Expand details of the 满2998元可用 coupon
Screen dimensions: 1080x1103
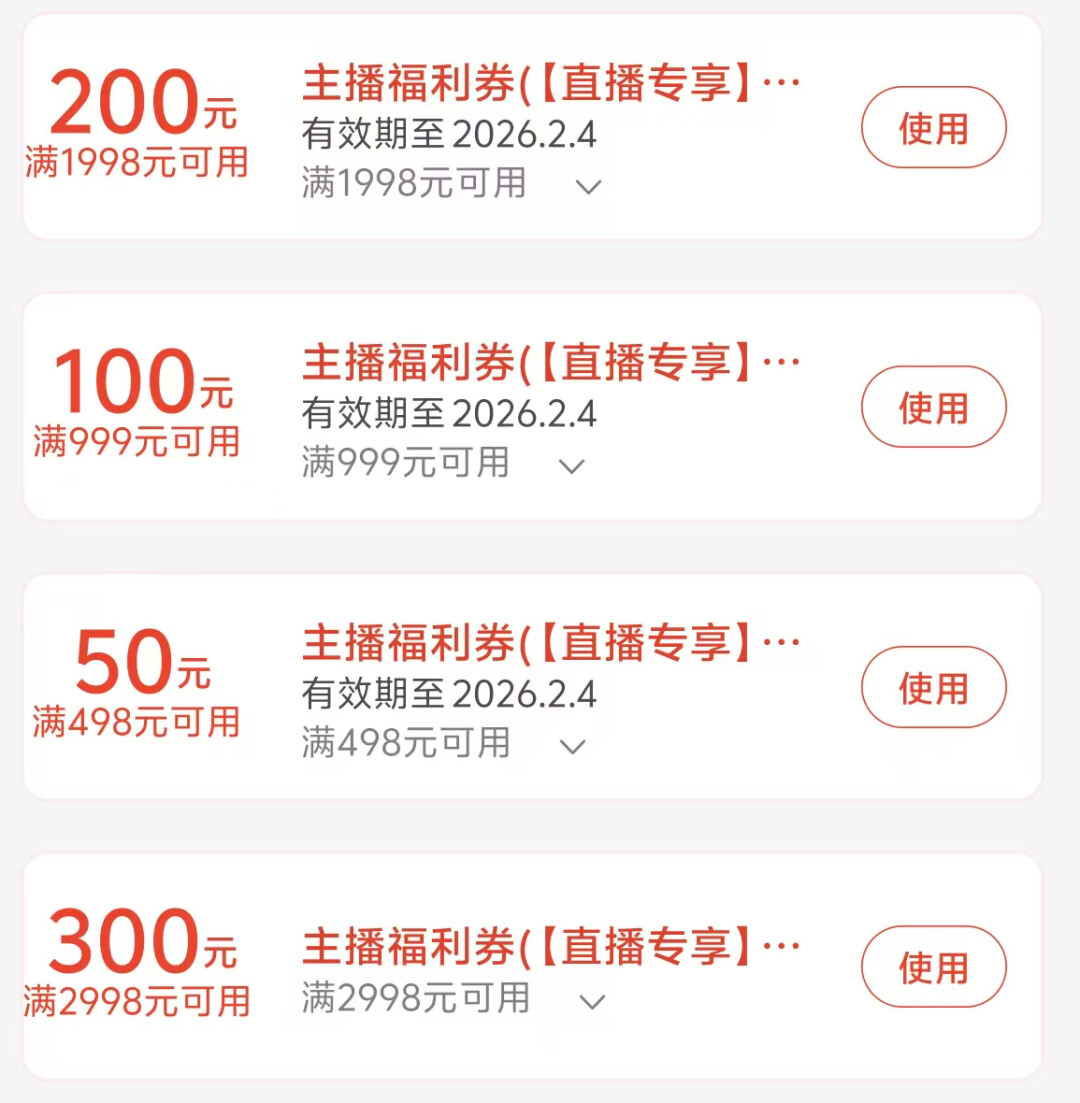(593, 1002)
